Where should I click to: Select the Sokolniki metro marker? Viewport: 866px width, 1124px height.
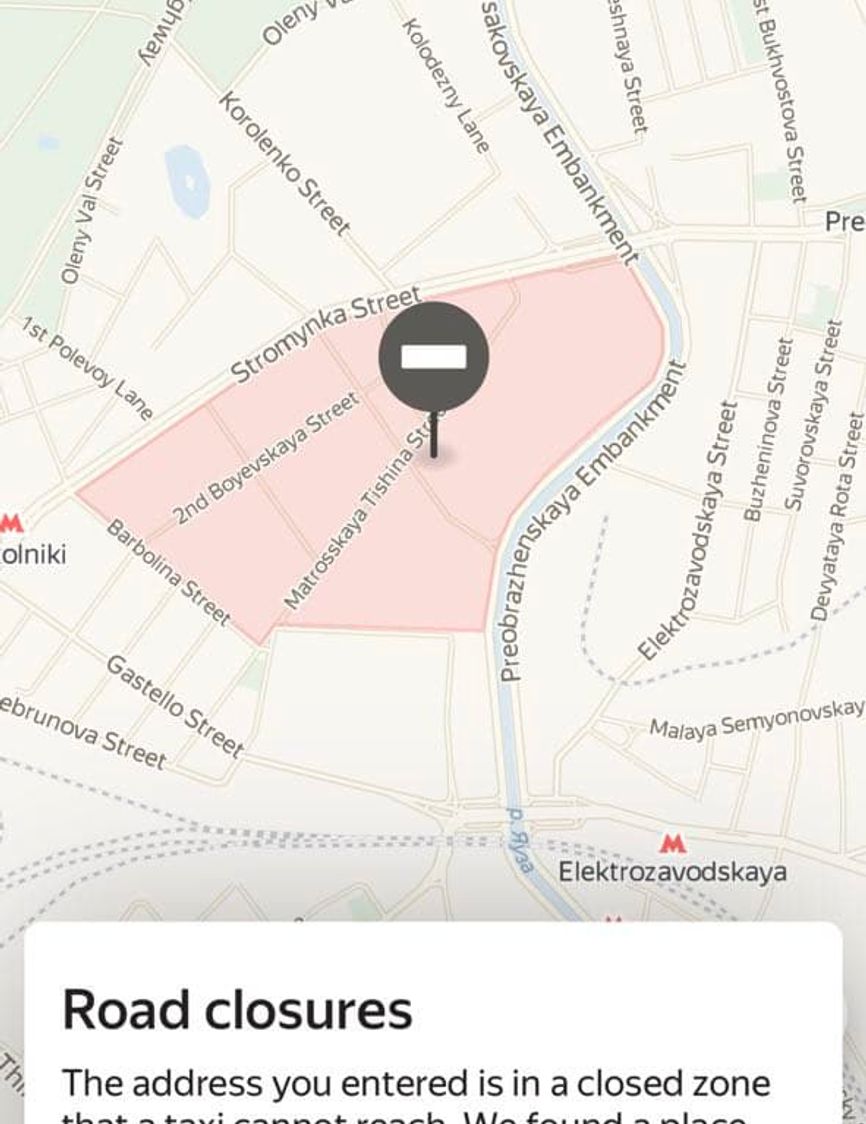point(10,523)
